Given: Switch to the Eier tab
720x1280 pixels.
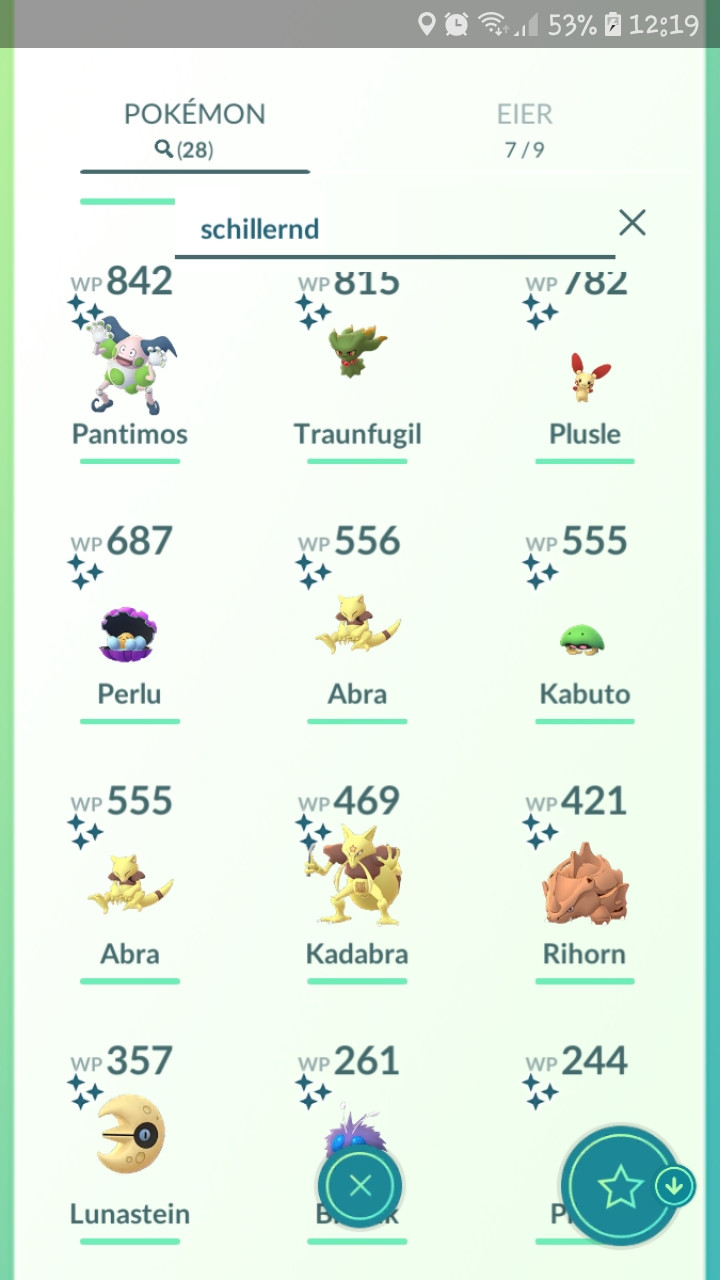Looking at the screenshot, I should tap(524, 131).
